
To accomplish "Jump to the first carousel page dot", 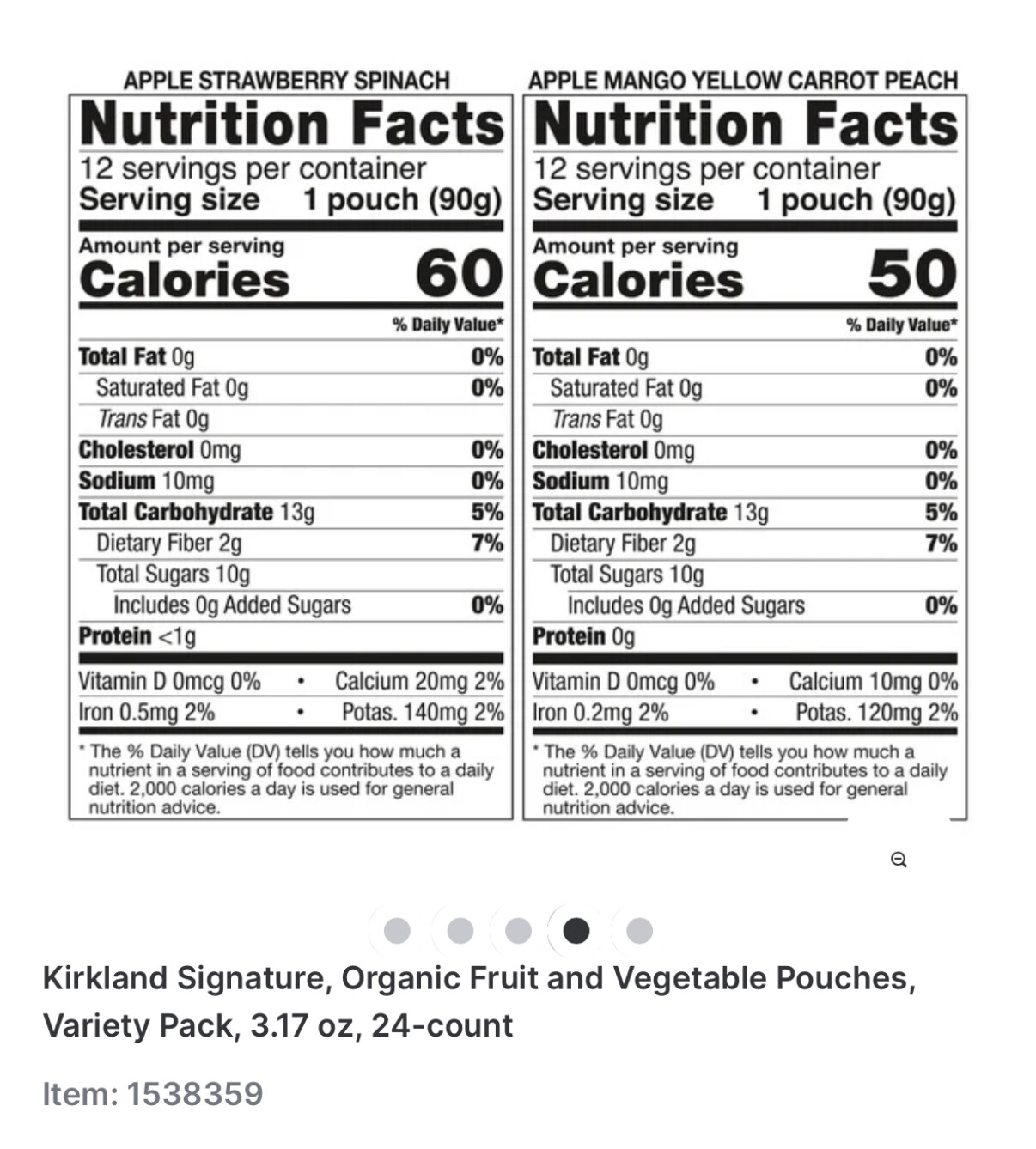I will [x=397, y=930].
